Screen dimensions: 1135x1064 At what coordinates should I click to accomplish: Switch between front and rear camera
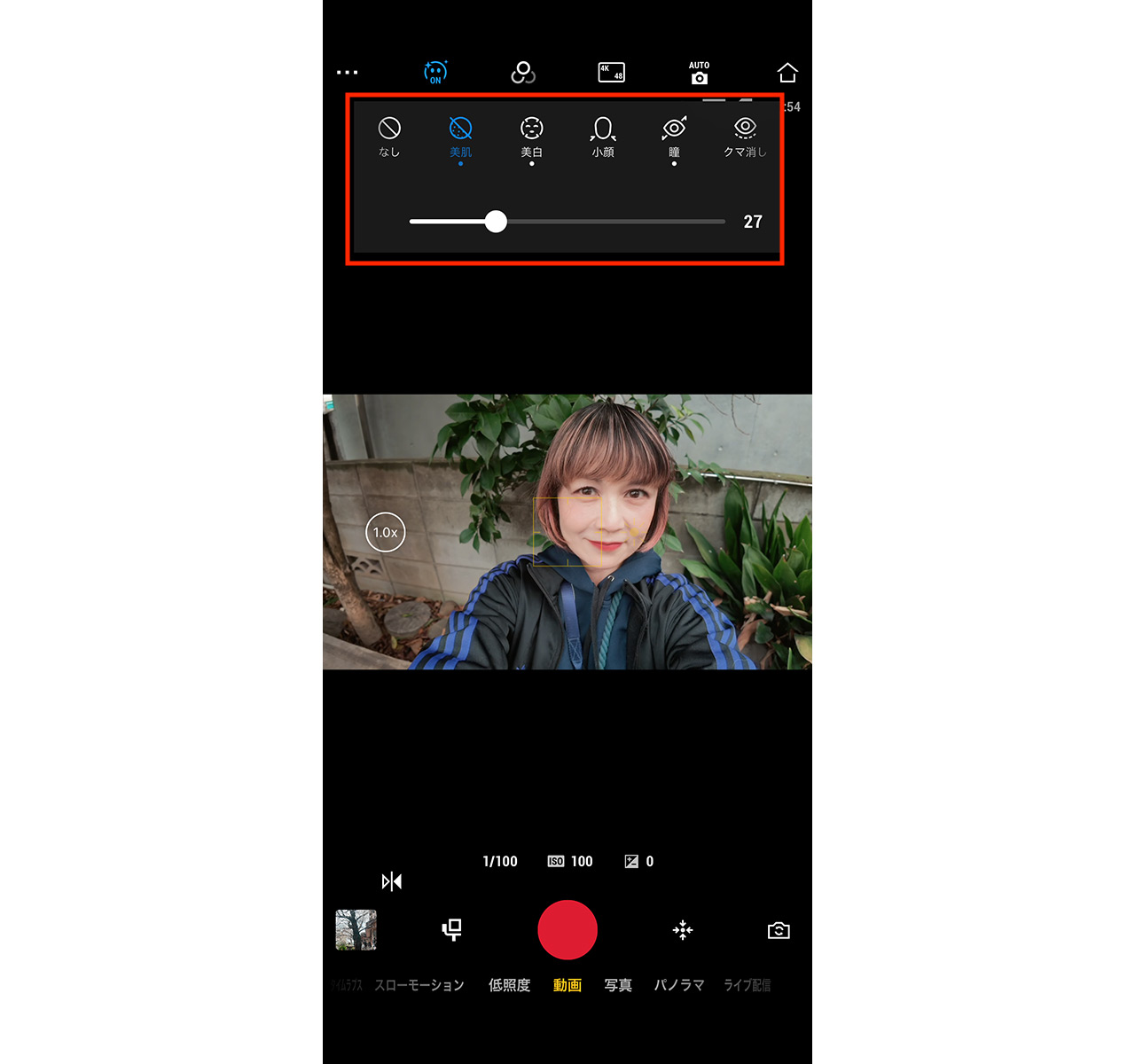pyautogui.click(x=779, y=930)
